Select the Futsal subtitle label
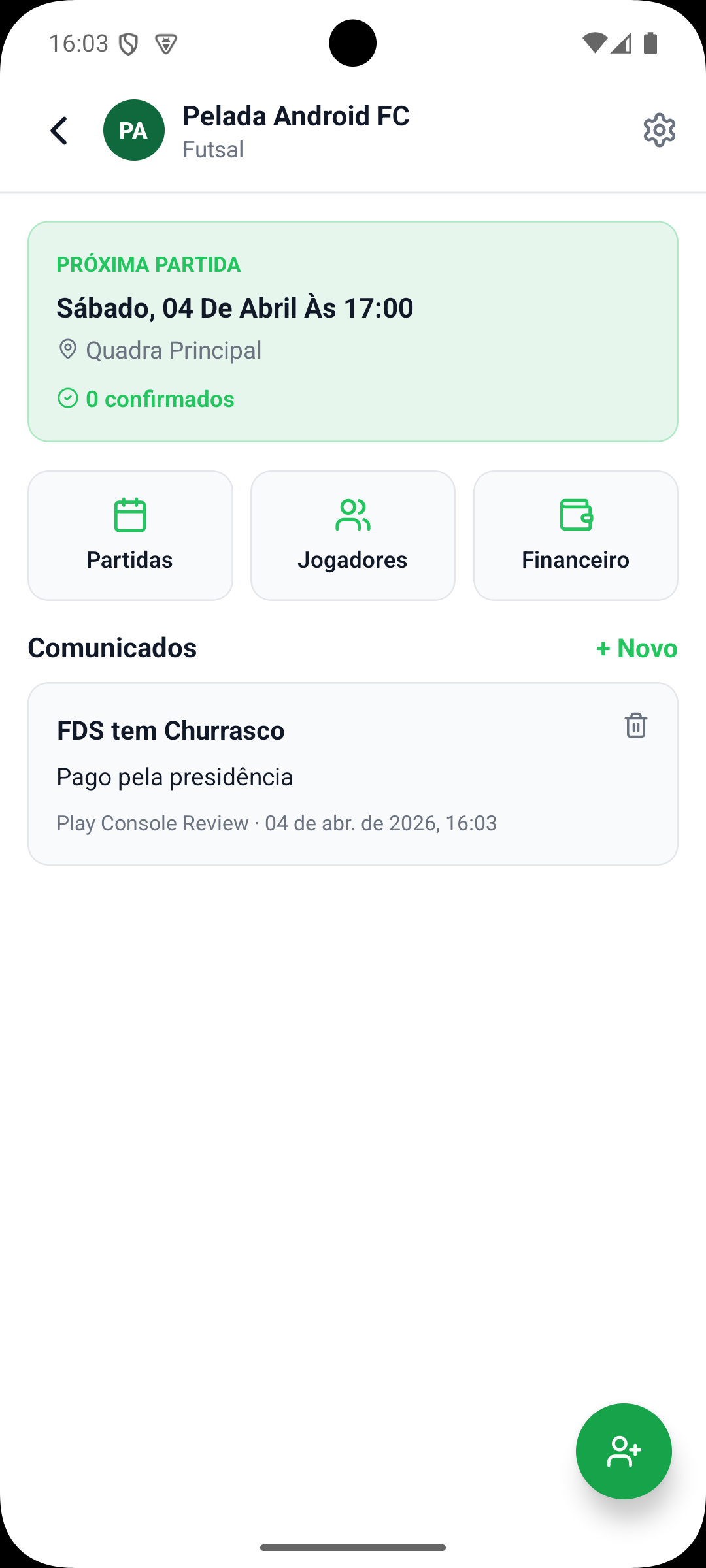The height and width of the screenshot is (1568, 706). coord(212,149)
